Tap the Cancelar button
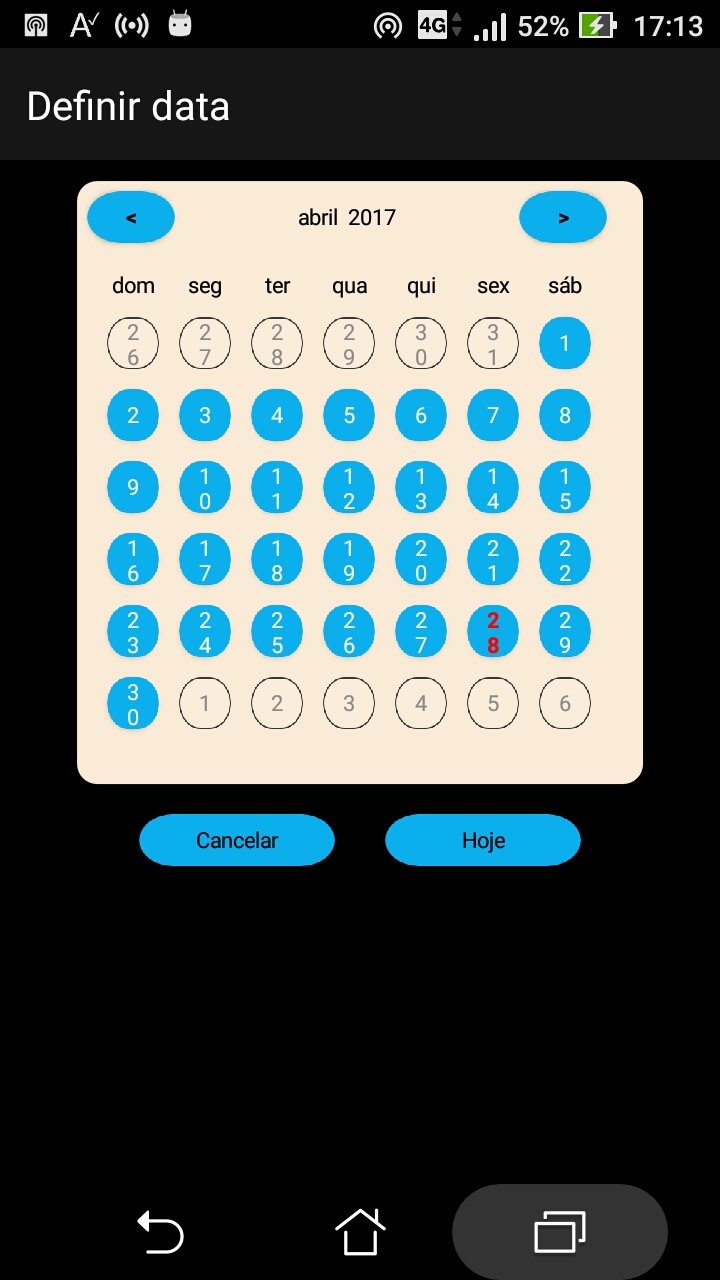 (237, 840)
